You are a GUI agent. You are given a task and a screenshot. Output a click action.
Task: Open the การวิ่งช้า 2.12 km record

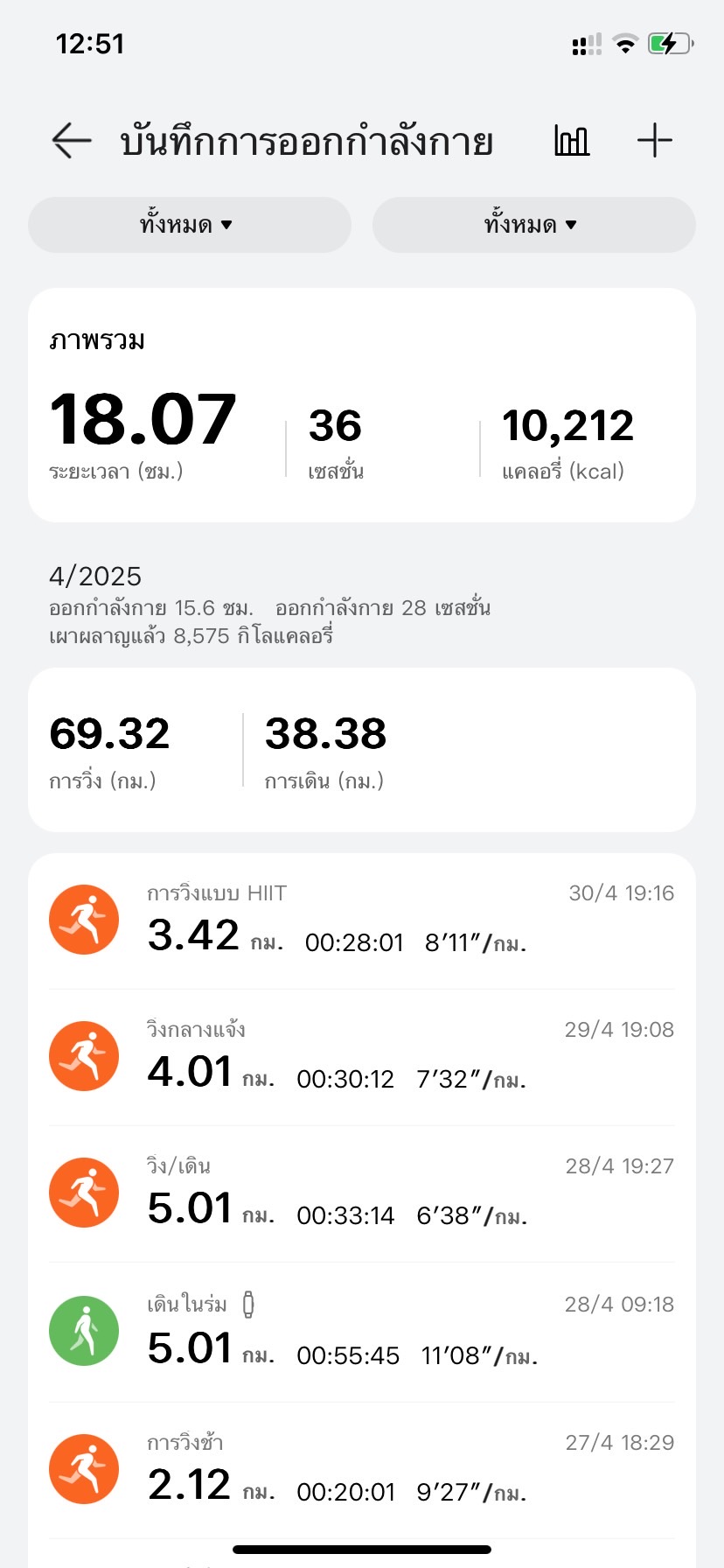[x=362, y=1470]
